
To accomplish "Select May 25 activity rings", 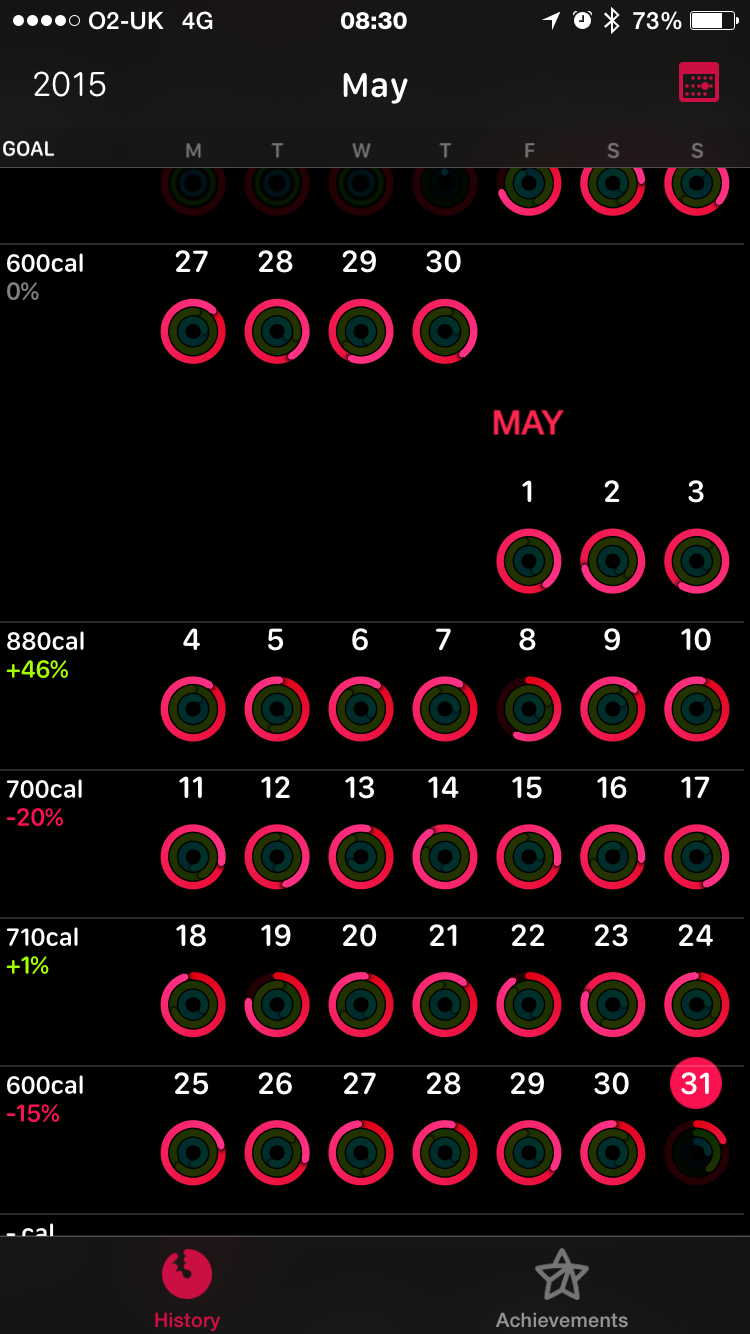I will pyautogui.click(x=192, y=1153).
